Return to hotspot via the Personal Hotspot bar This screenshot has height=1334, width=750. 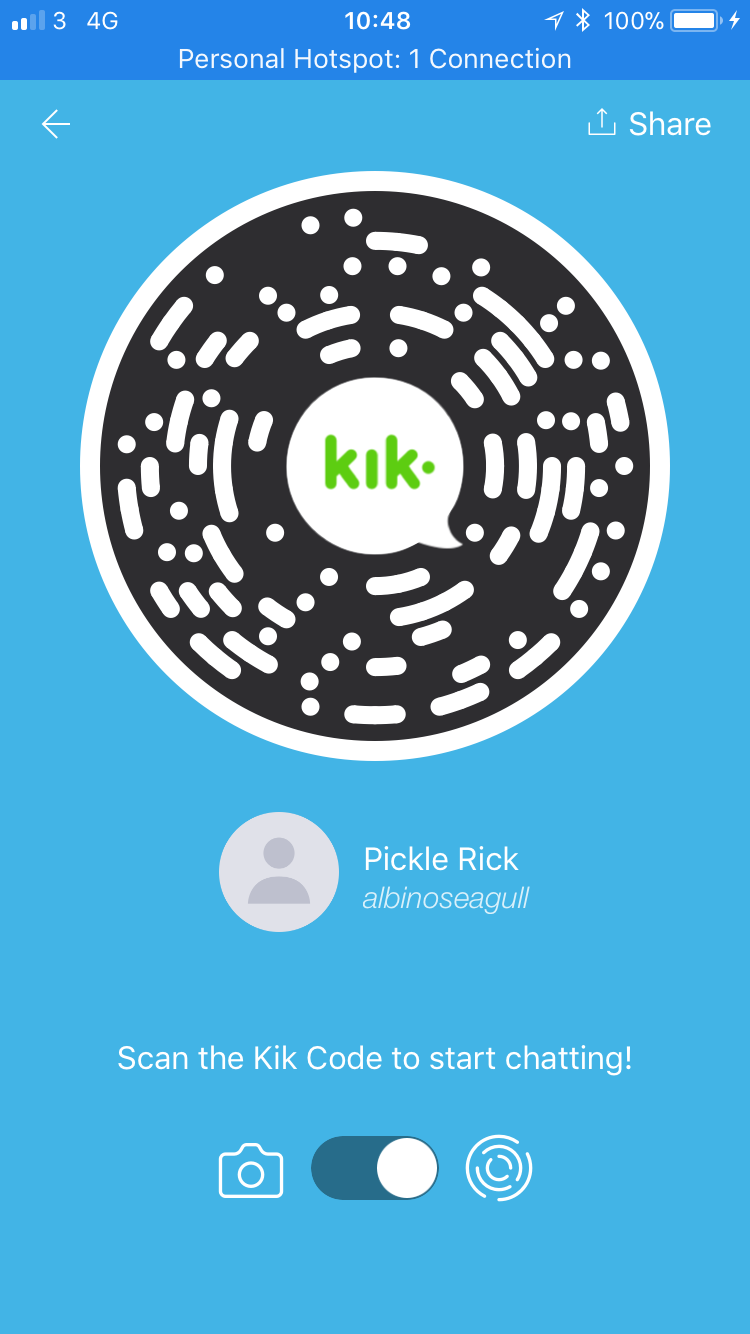[x=375, y=59]
